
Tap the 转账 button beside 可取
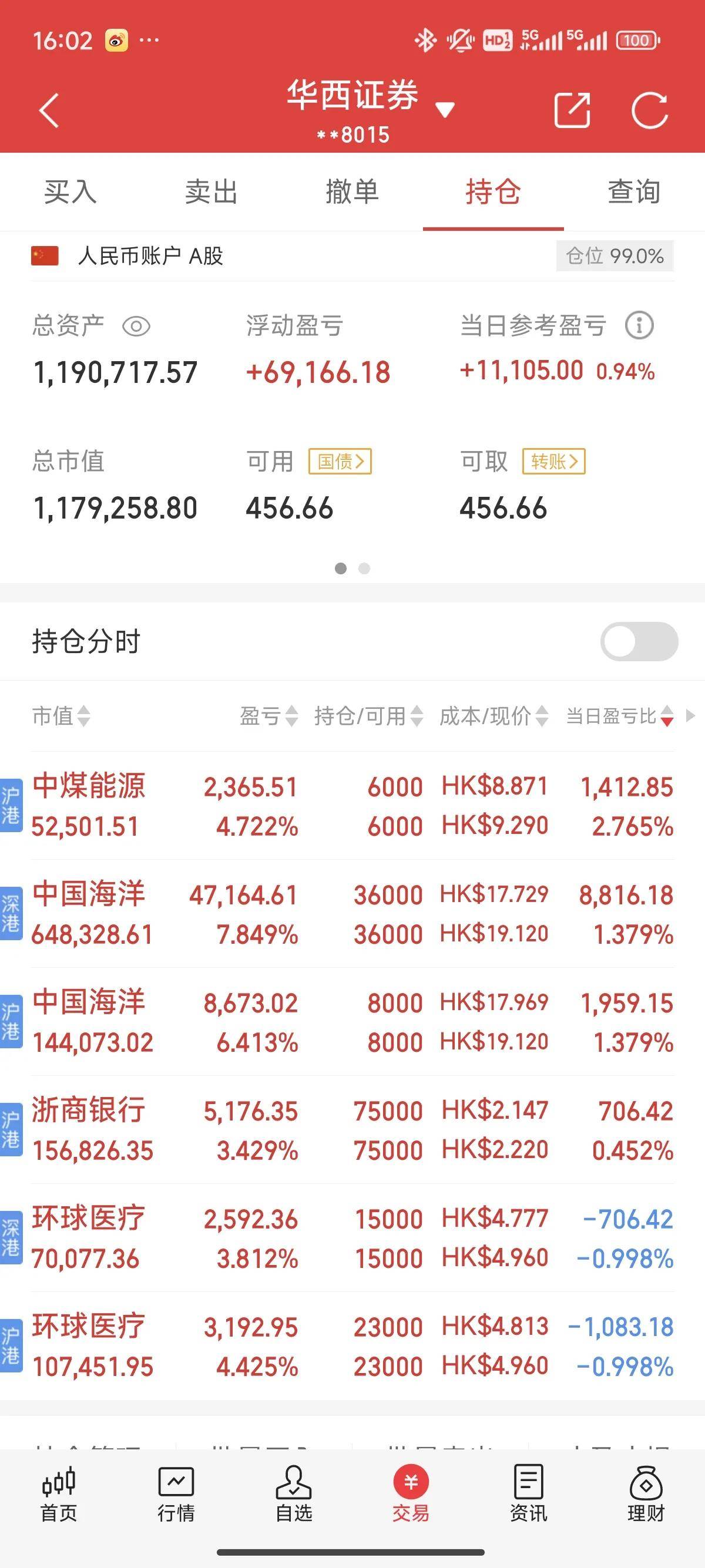(553, 462)
